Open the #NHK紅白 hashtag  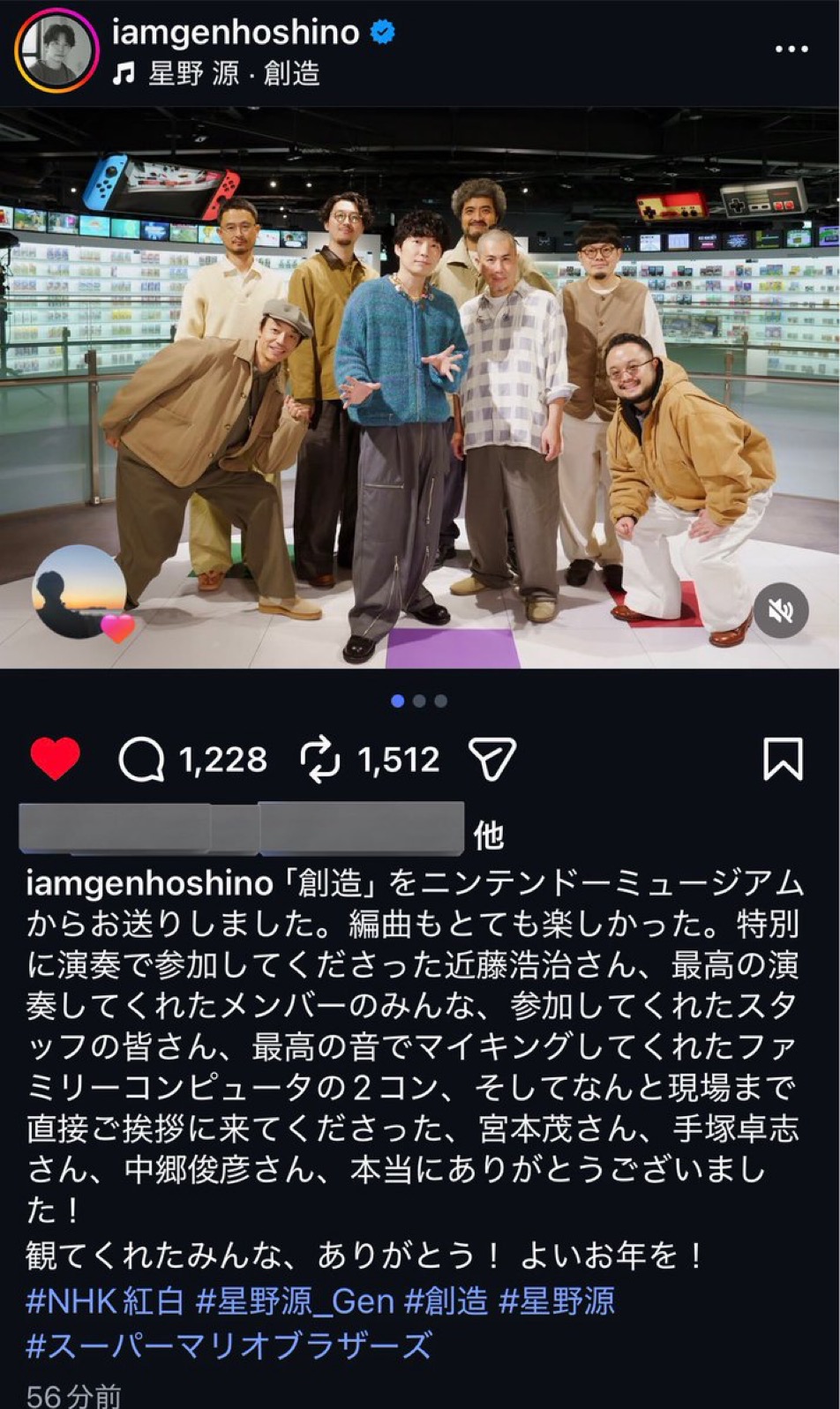[105, 1301]
